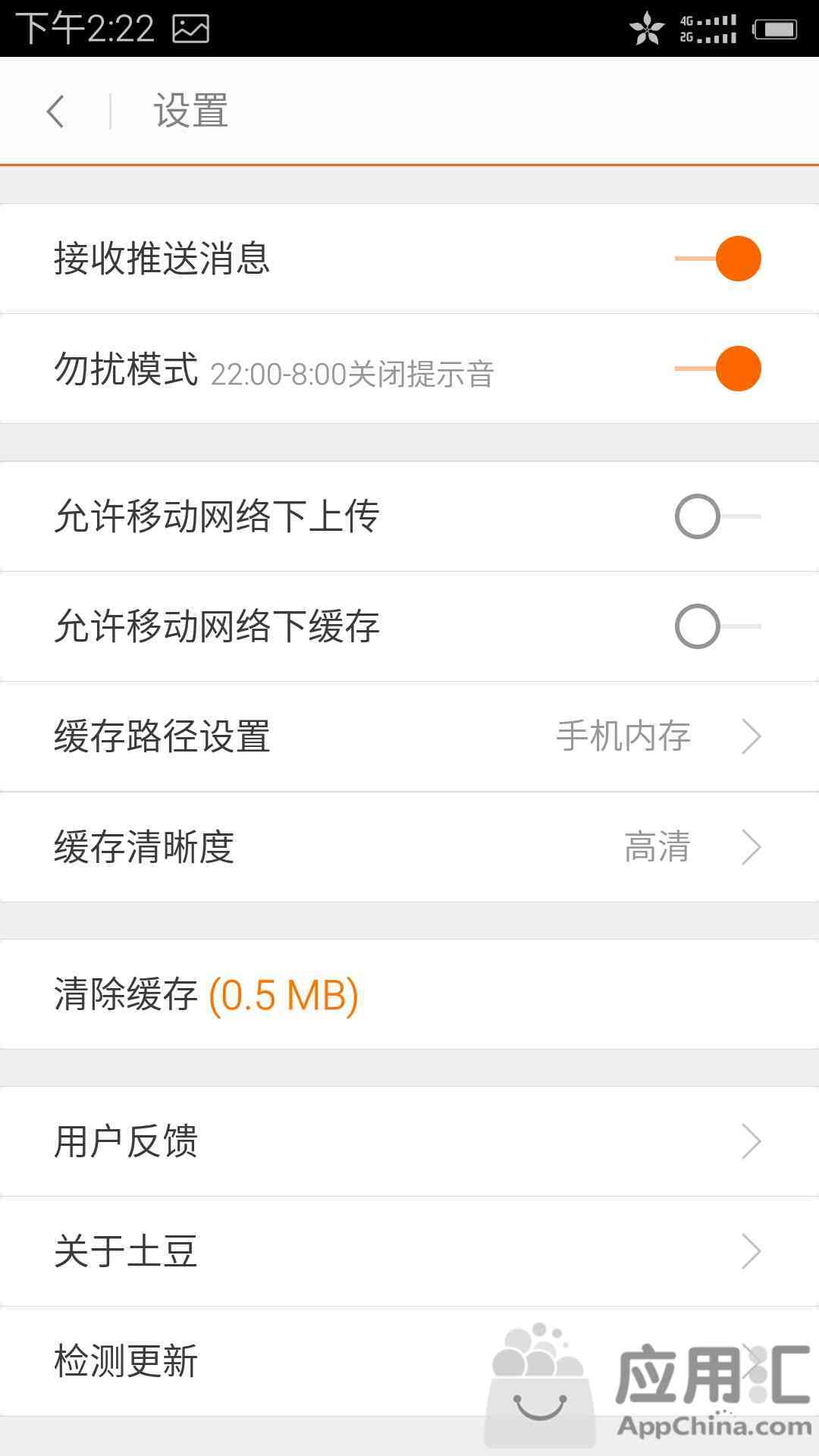Viewport: 819px width, 1456px height.
Task: Disable 勿扰模式 switch
Action: [717, 369]
